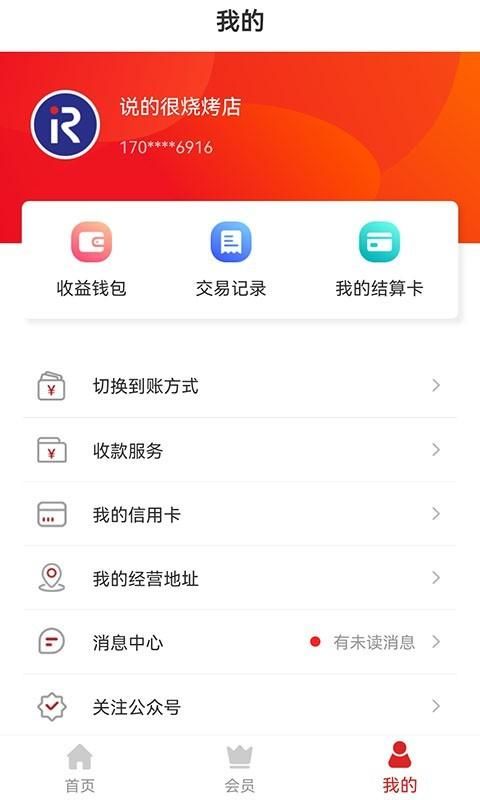Open 收益钱包 wallet
Screen dimensions: 480x800
91,260
